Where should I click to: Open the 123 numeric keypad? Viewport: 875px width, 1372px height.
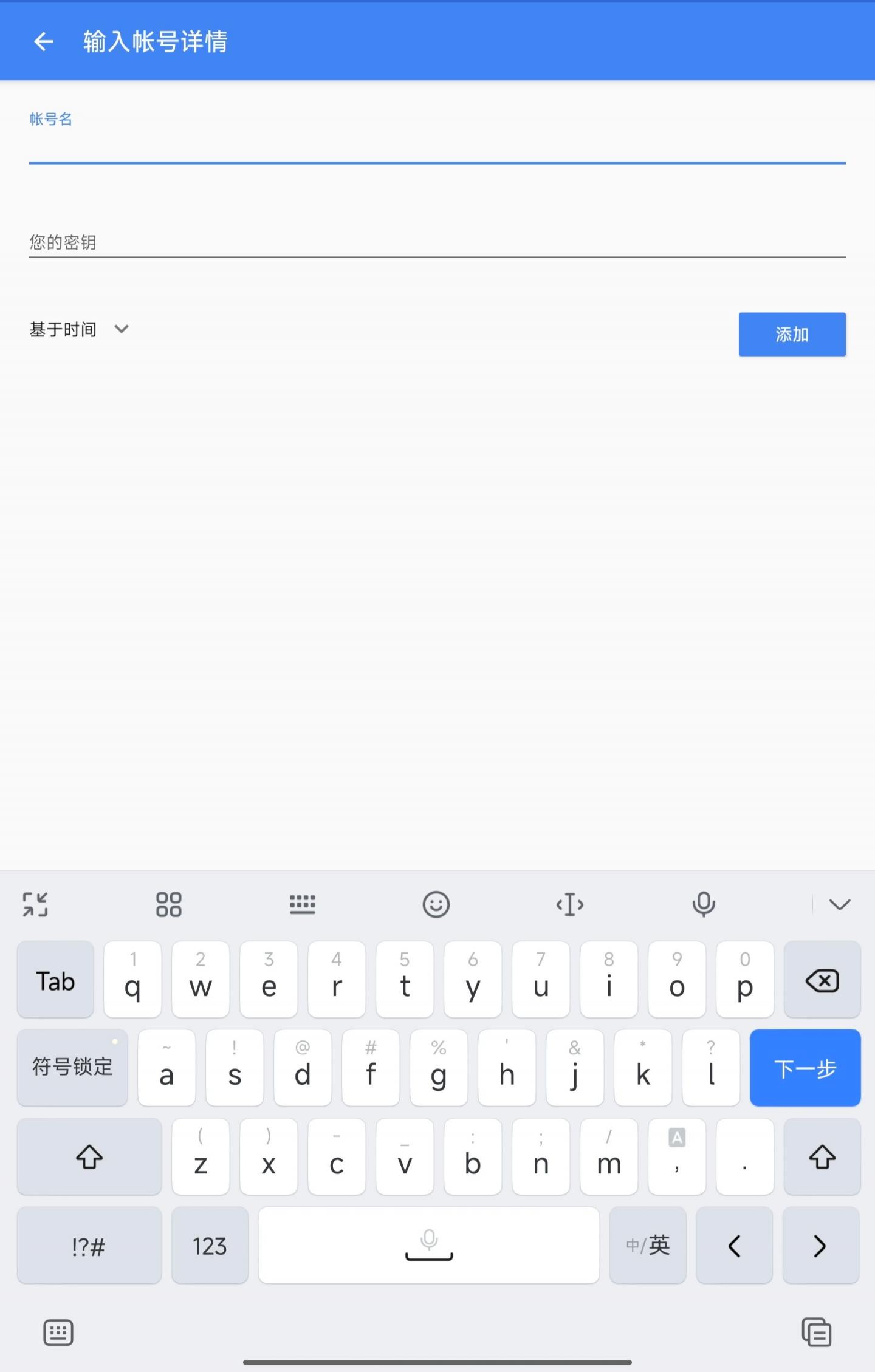click(210, 1246)
